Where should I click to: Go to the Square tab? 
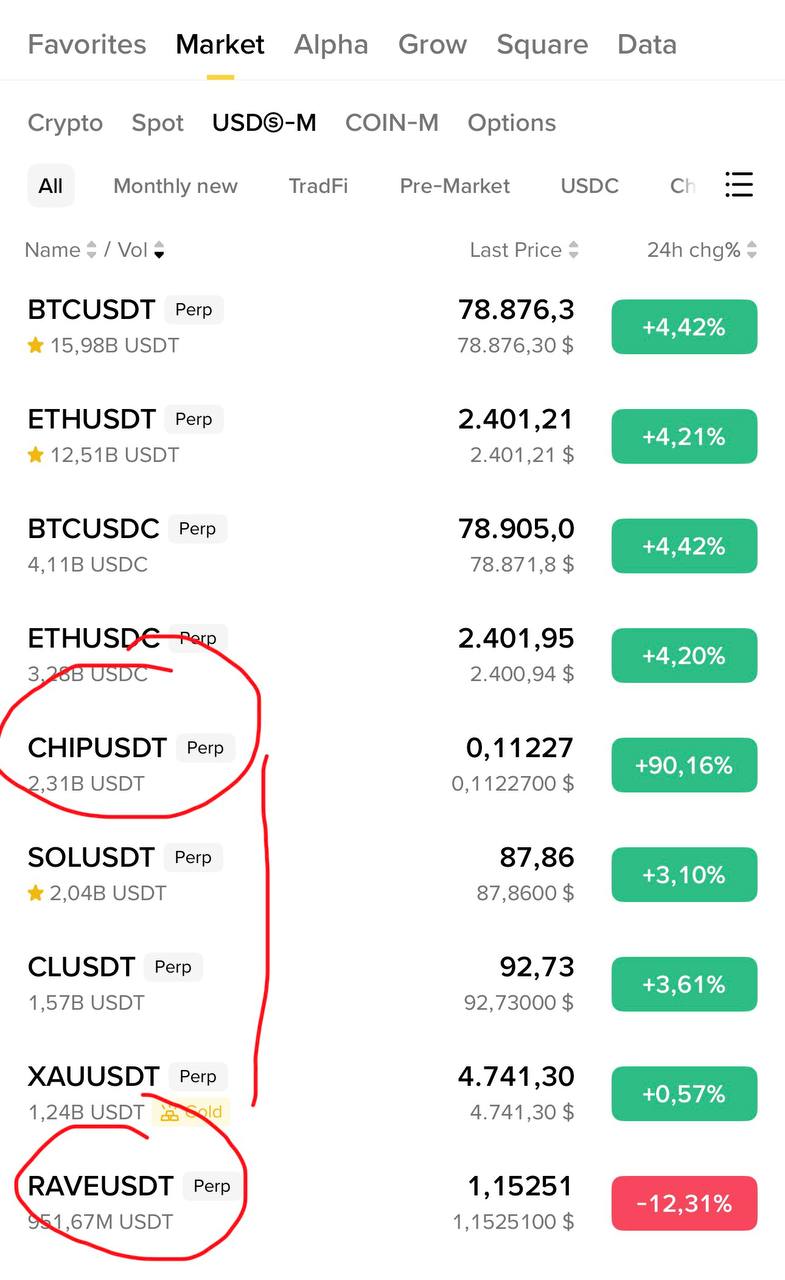click(542, 45)
